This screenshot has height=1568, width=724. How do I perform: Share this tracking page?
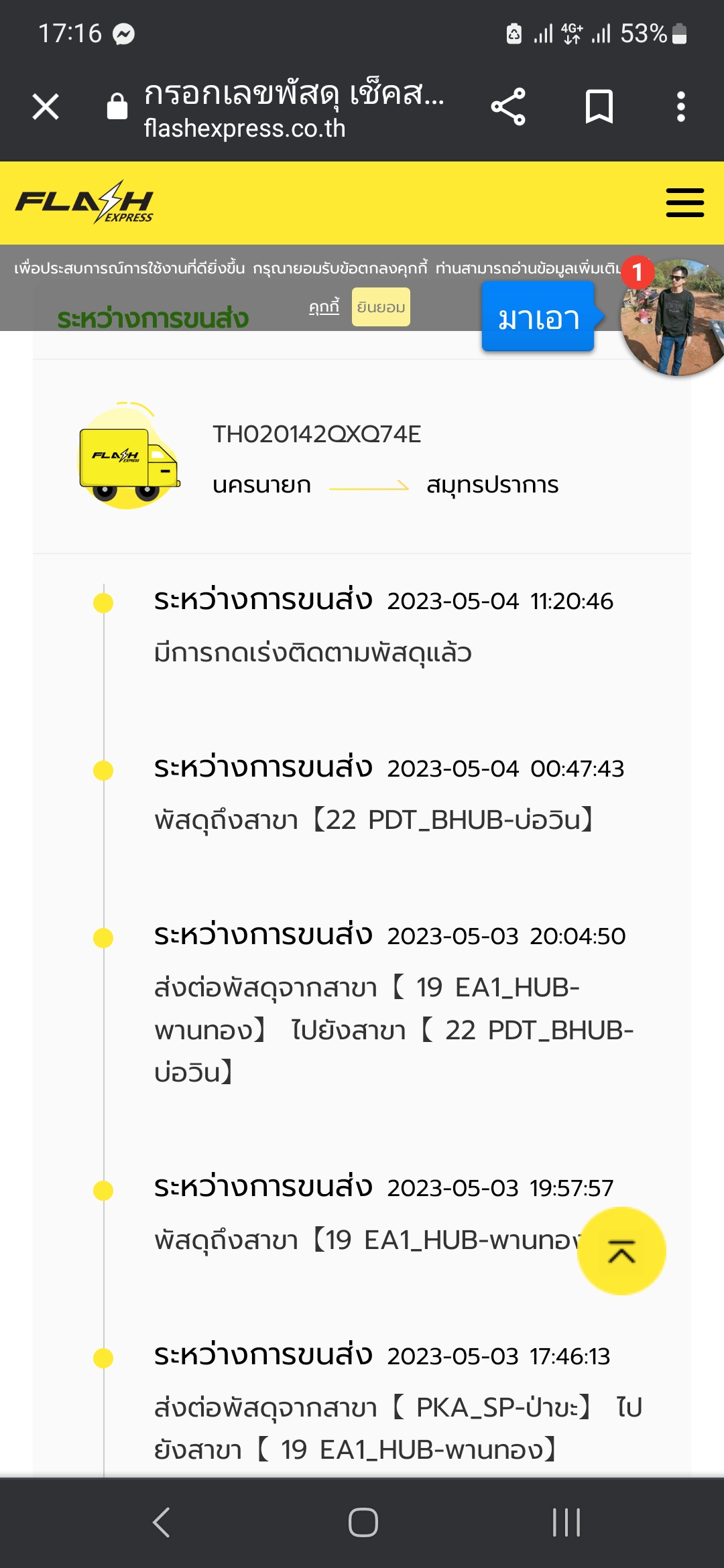tap(508, 107)
